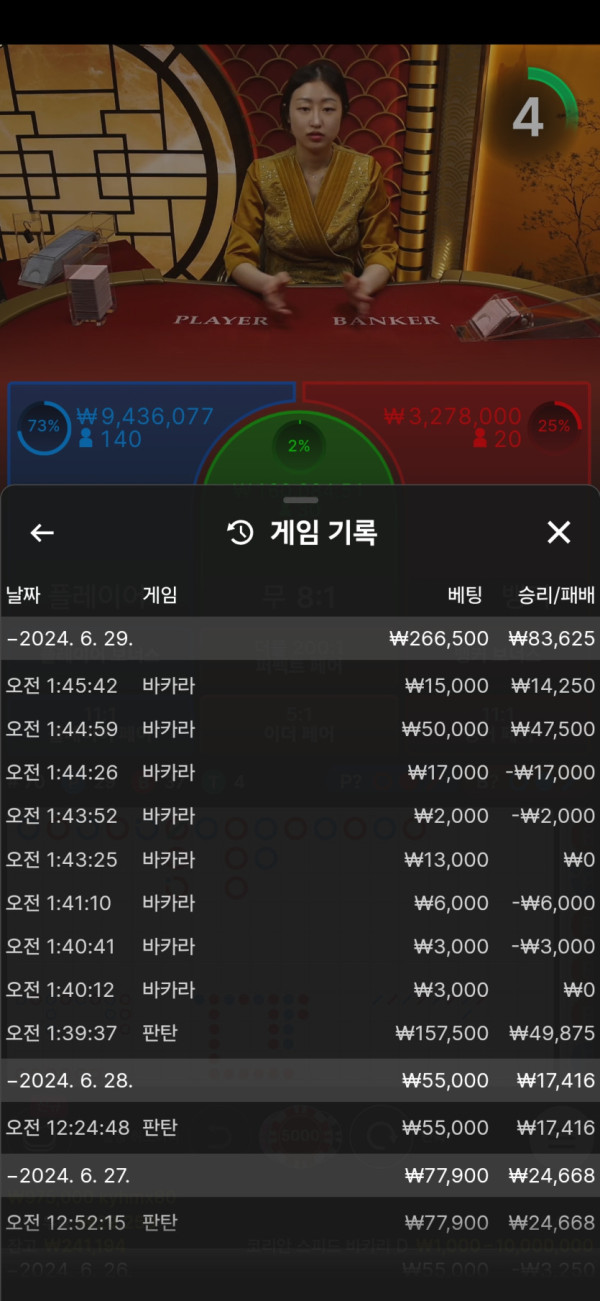Open the 1:40:12 baccarat round record
The width and height of the screenshot is (600, 1301).
(x=300, y=990)
